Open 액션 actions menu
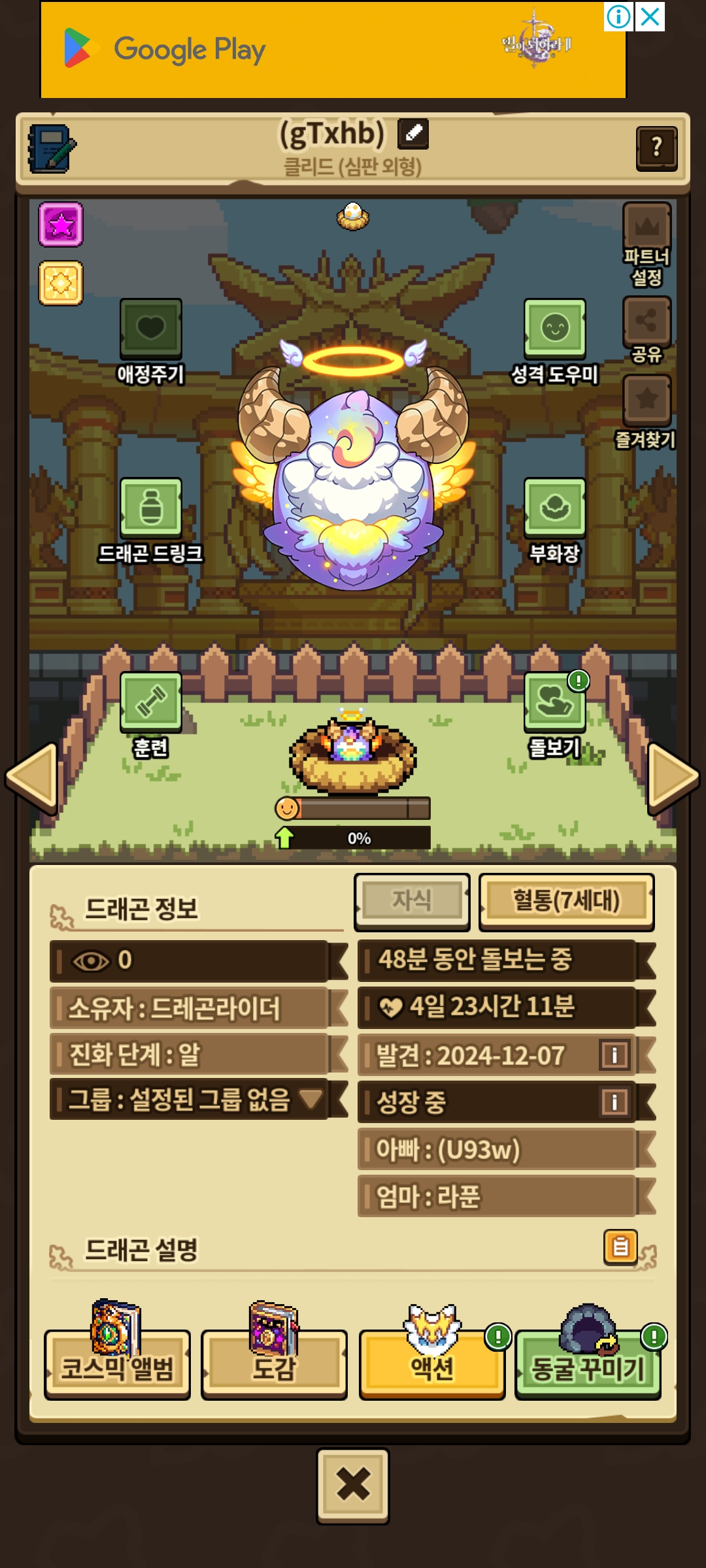 (431, 1365)
